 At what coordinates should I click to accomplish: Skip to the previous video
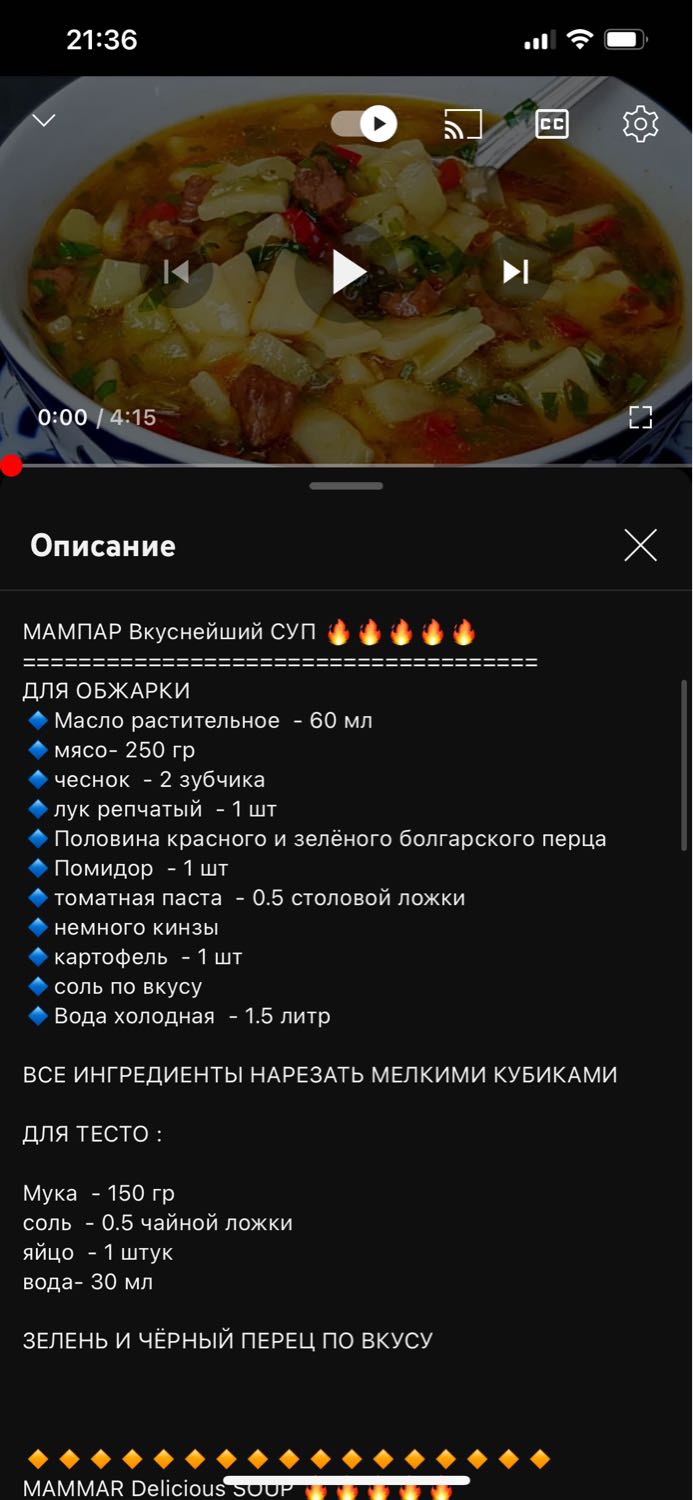pyautogui.click(x=177, y=272)
